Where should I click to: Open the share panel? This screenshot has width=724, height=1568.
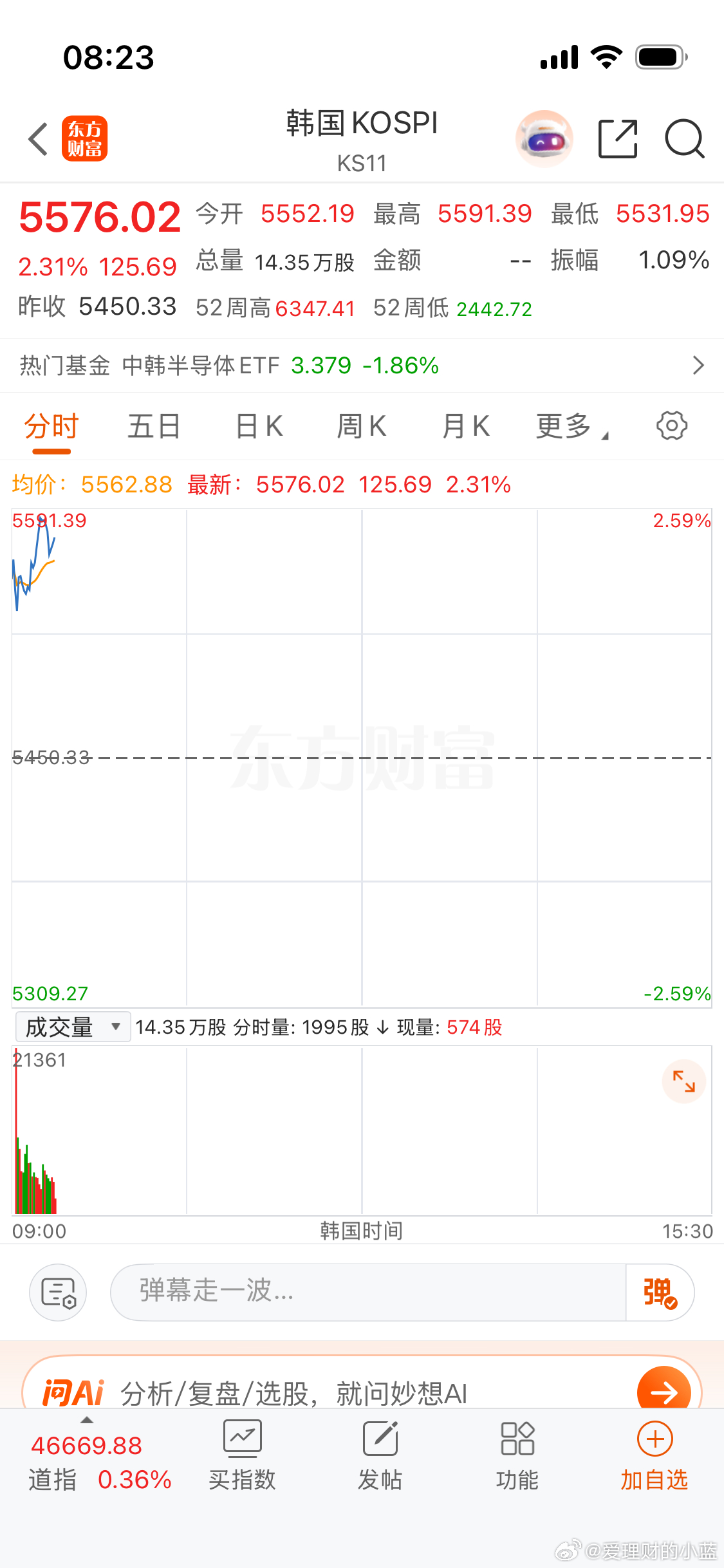(617, 138)
